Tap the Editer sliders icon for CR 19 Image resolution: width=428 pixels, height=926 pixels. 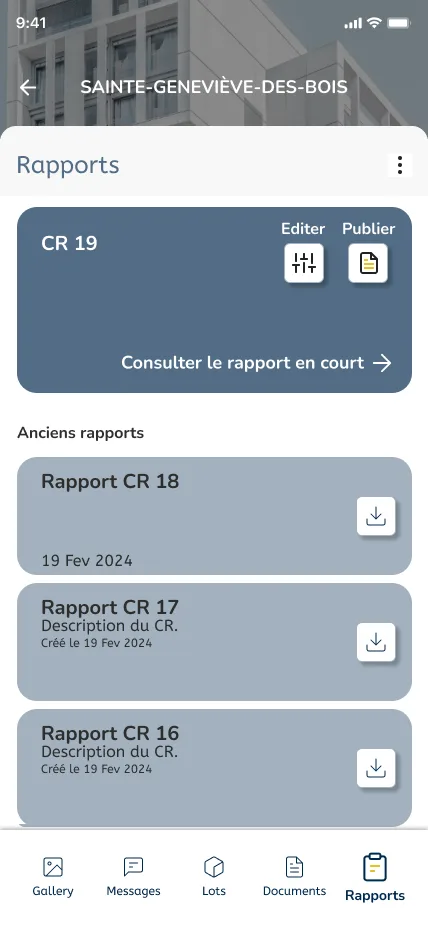(x=304, y=263)
